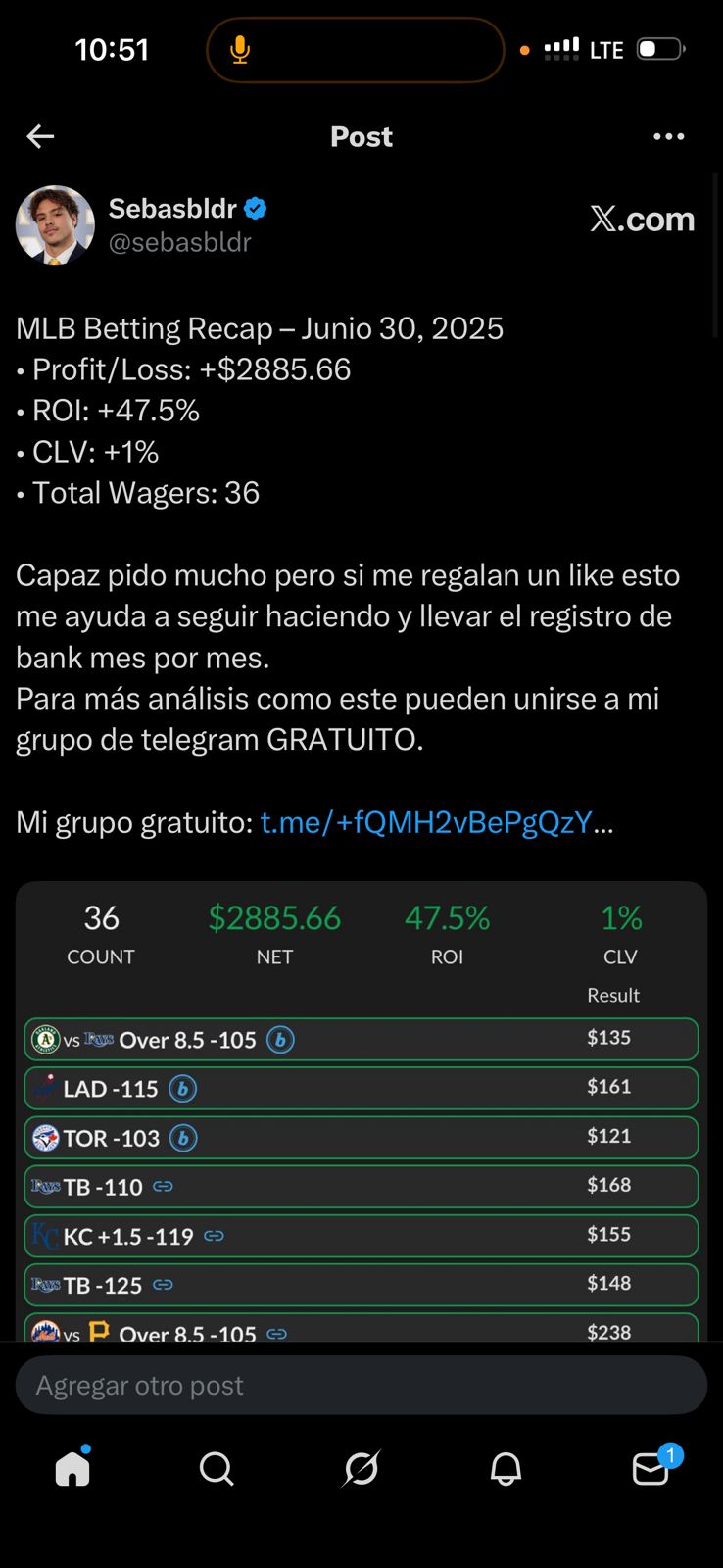
Task: Click the link icon on the TB -110 wager
Action: point(162,1186)
